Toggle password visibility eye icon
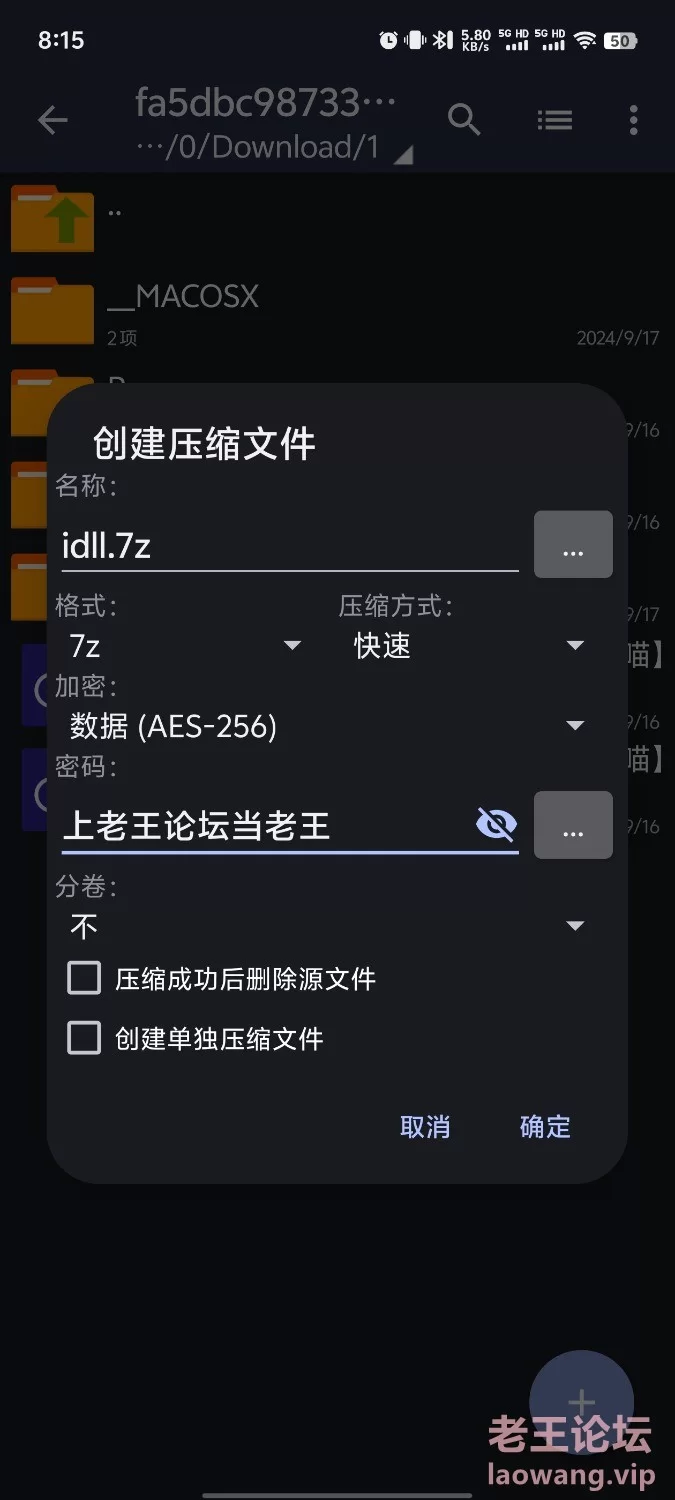Screen dimensions: 675x1500 (x=496, y=824)
